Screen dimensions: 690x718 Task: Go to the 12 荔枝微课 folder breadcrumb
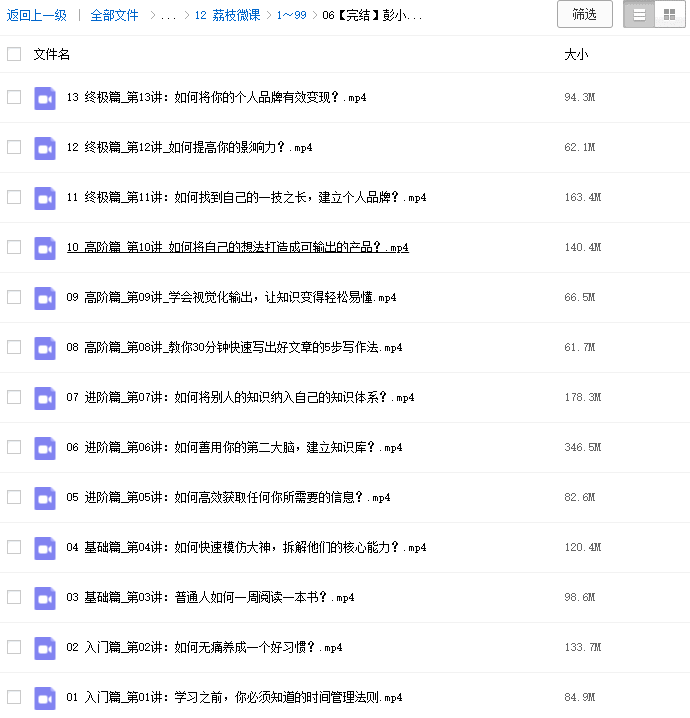(228, 15)
